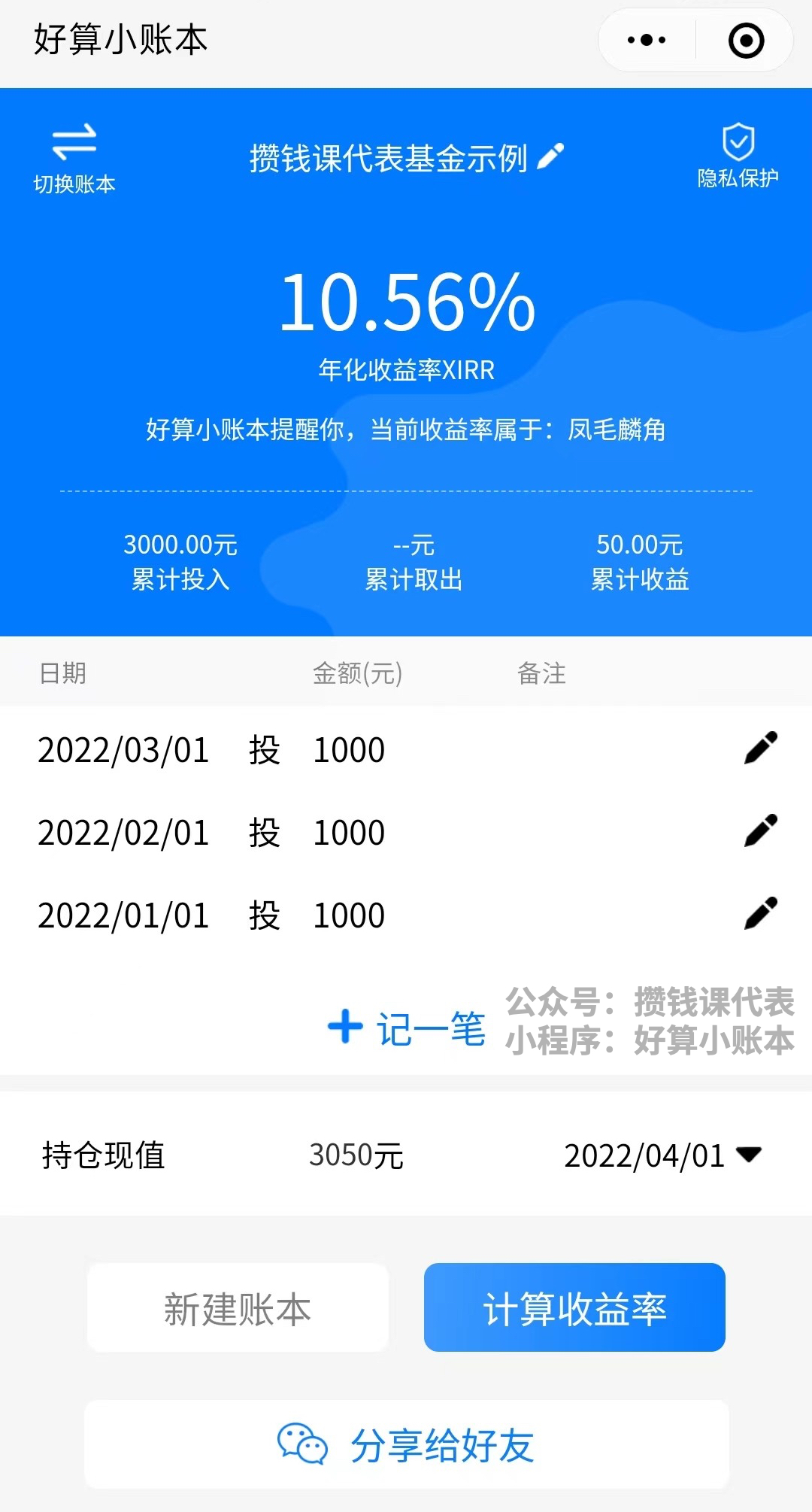Click the edit pencil on the 2022/03/01 record

click(x=762, y=748)
